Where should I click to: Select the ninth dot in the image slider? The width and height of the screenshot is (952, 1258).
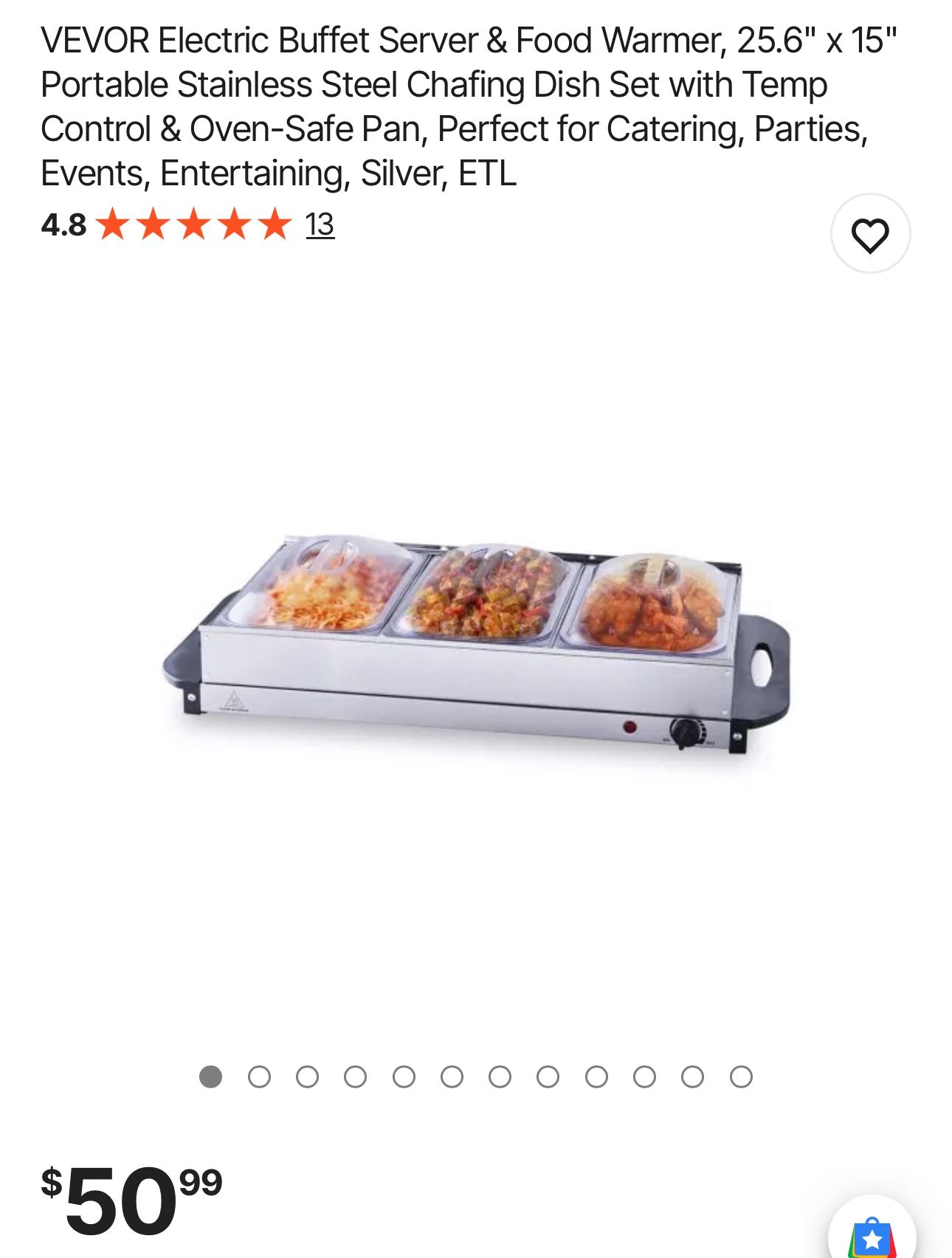pyautogui.click(x=595, y=1075)
